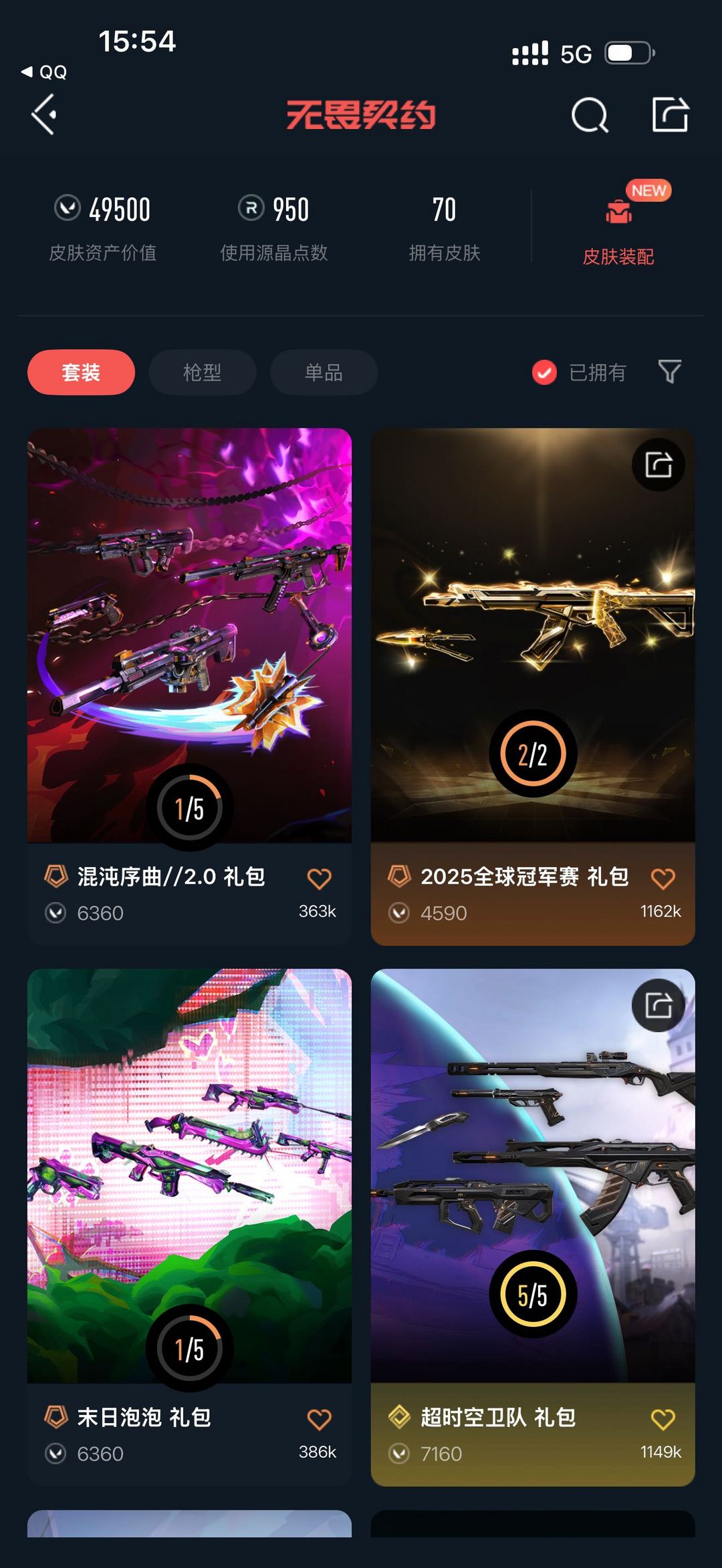Share this page from the top bar
The width and height of the screenshot is (722, 1568).
[670, 115]
